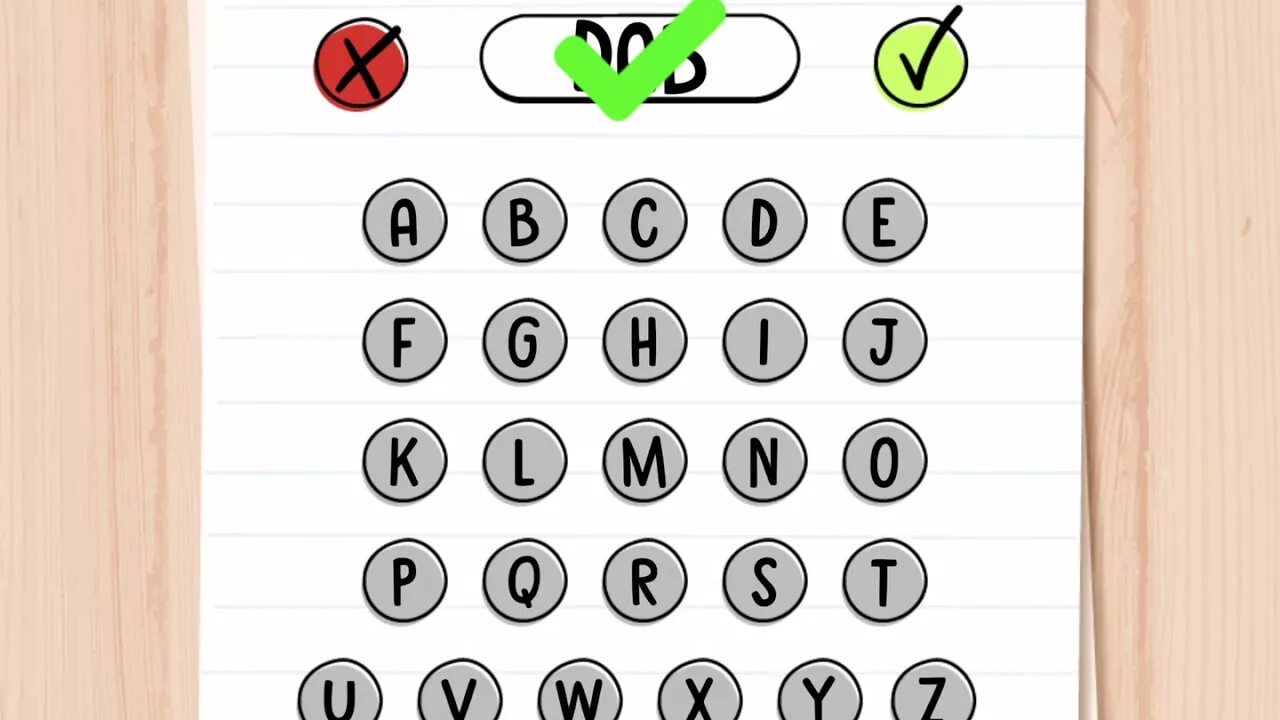
Task: Choose the letter P key
Action: [404, 581]
